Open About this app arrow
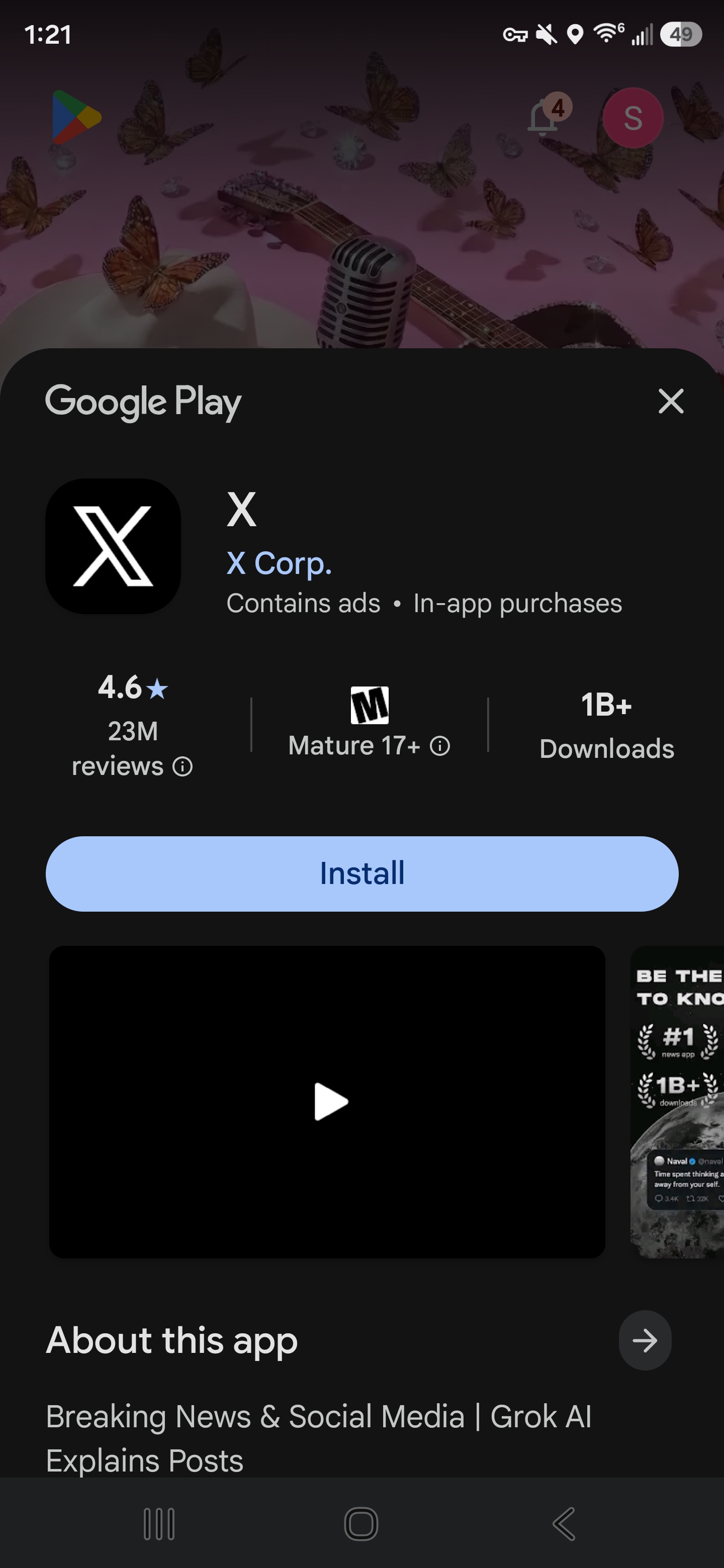 click(x=645, y=1340)
